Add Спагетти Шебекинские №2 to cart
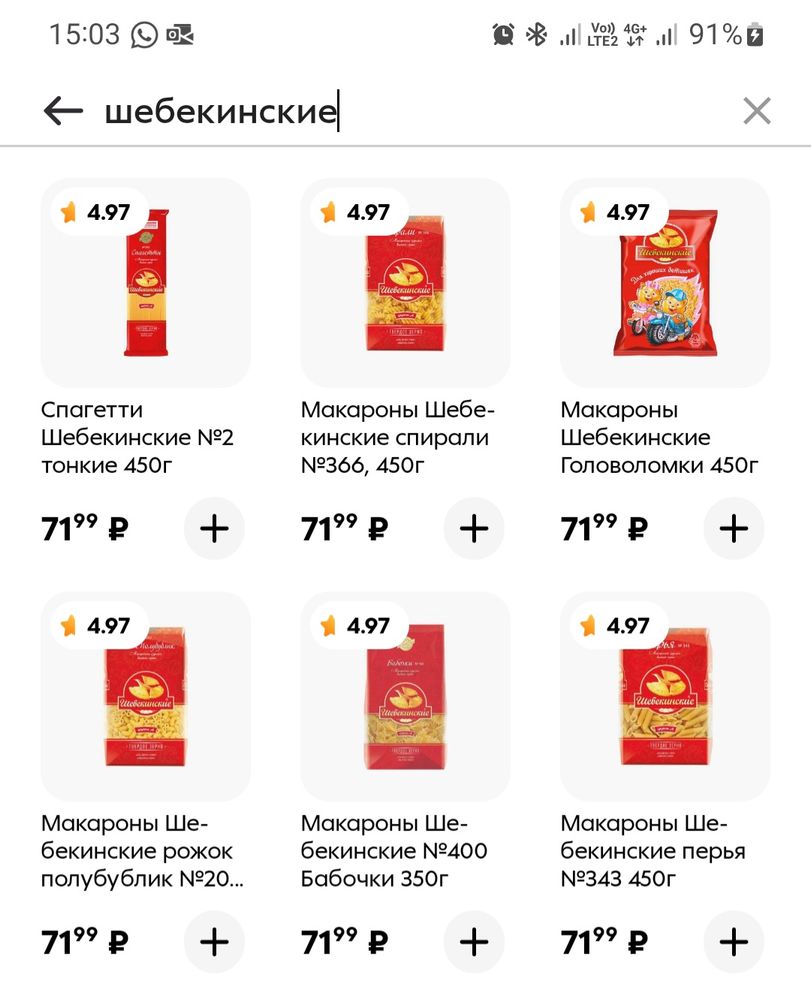Viewport: 811px width, 1000px height. [213, 528]
